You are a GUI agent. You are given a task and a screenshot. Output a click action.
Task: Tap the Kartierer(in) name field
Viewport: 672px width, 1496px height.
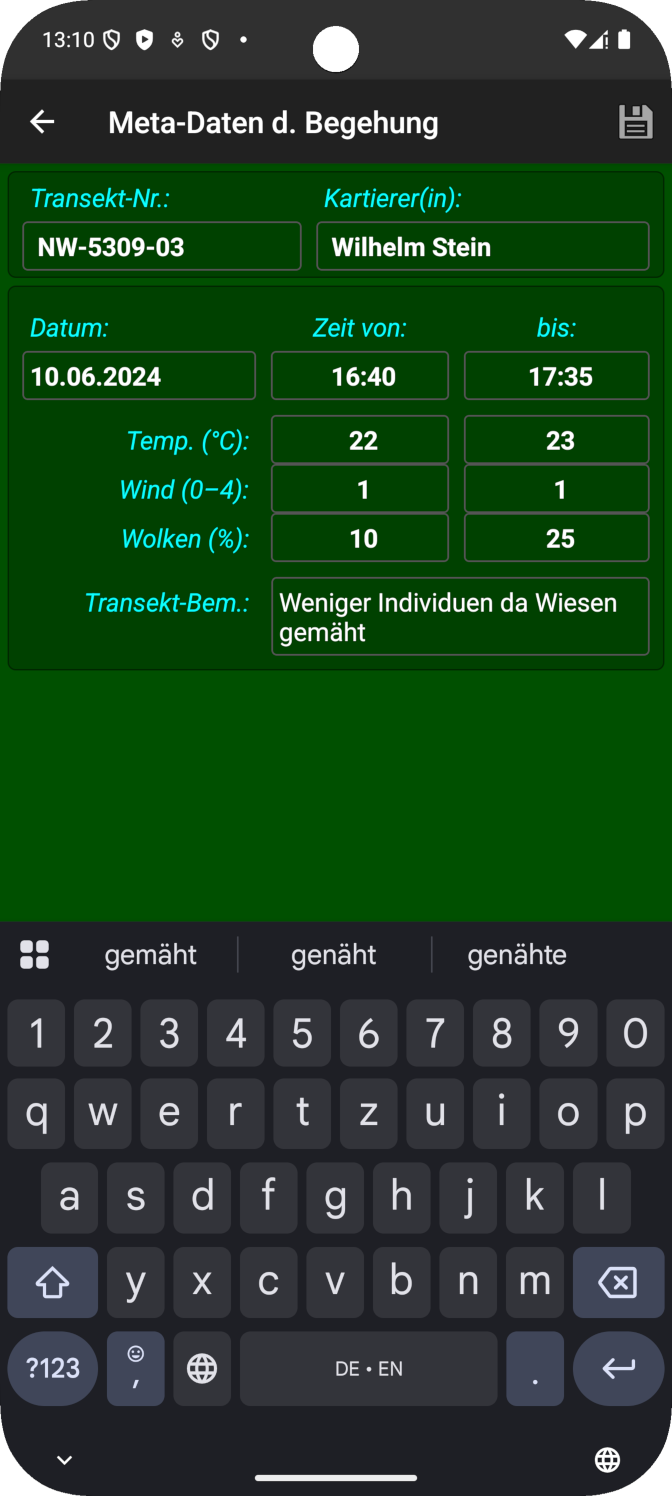pyautogui.click(x=483, y=247)
